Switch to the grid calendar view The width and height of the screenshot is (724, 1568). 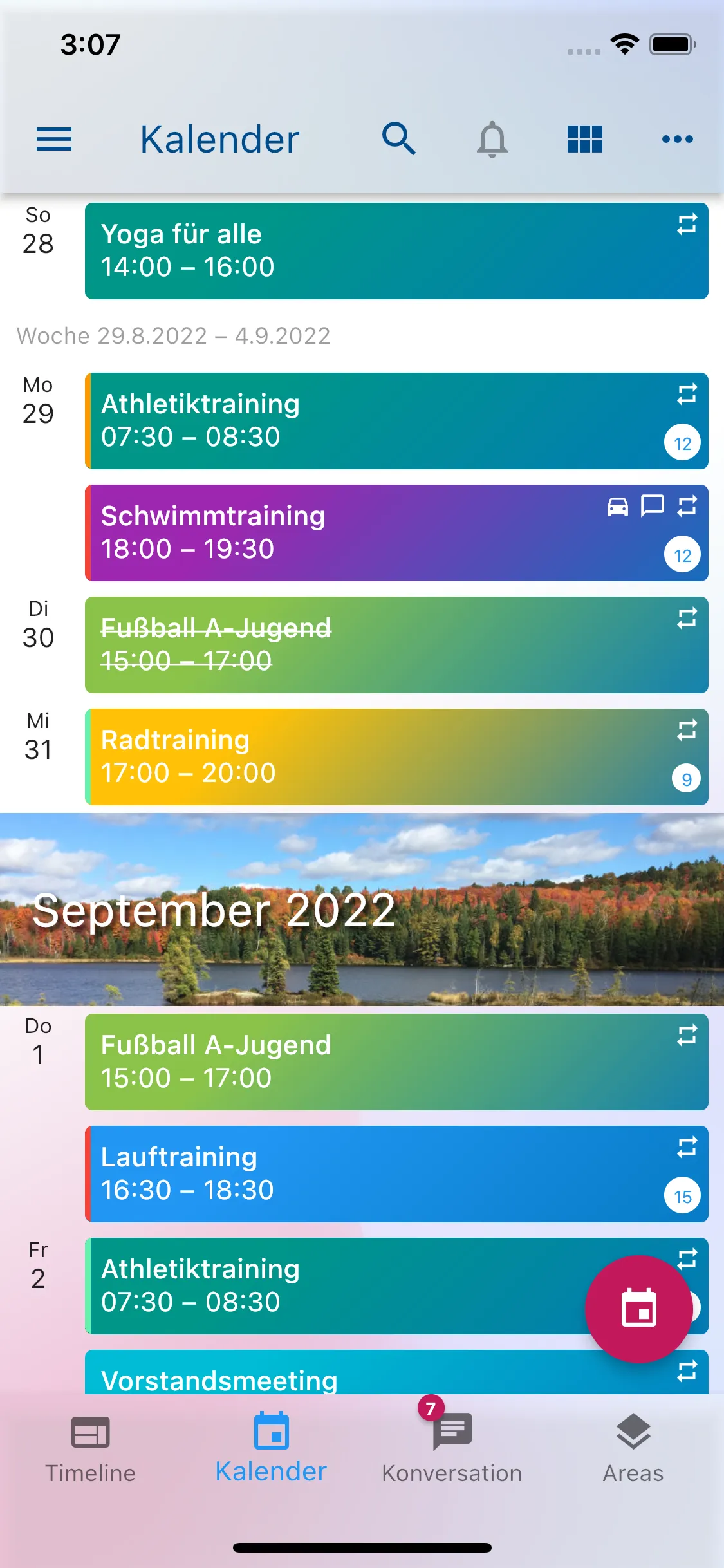[584, 139]
